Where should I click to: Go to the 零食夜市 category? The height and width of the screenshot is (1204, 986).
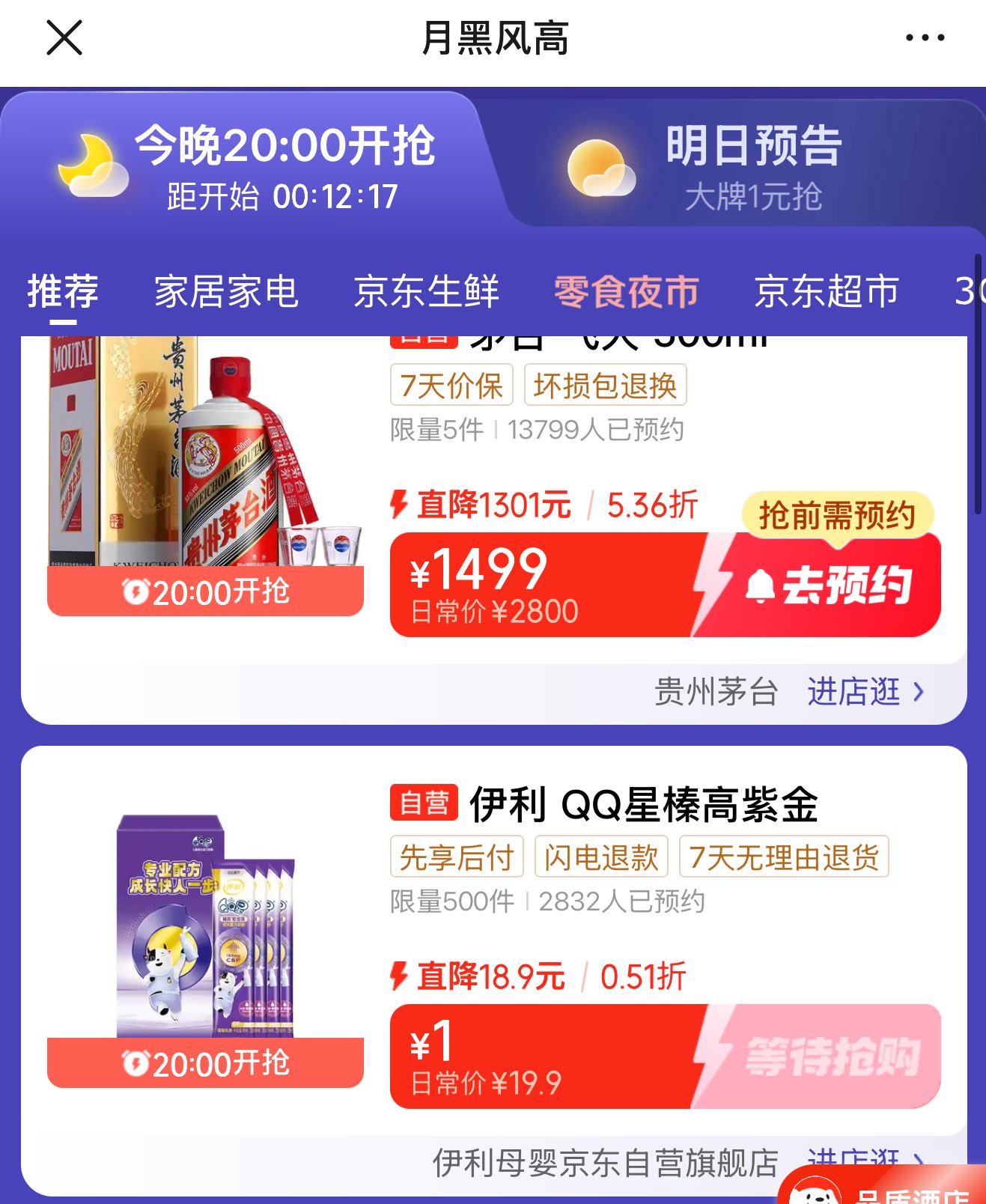[x=626, y=292]
